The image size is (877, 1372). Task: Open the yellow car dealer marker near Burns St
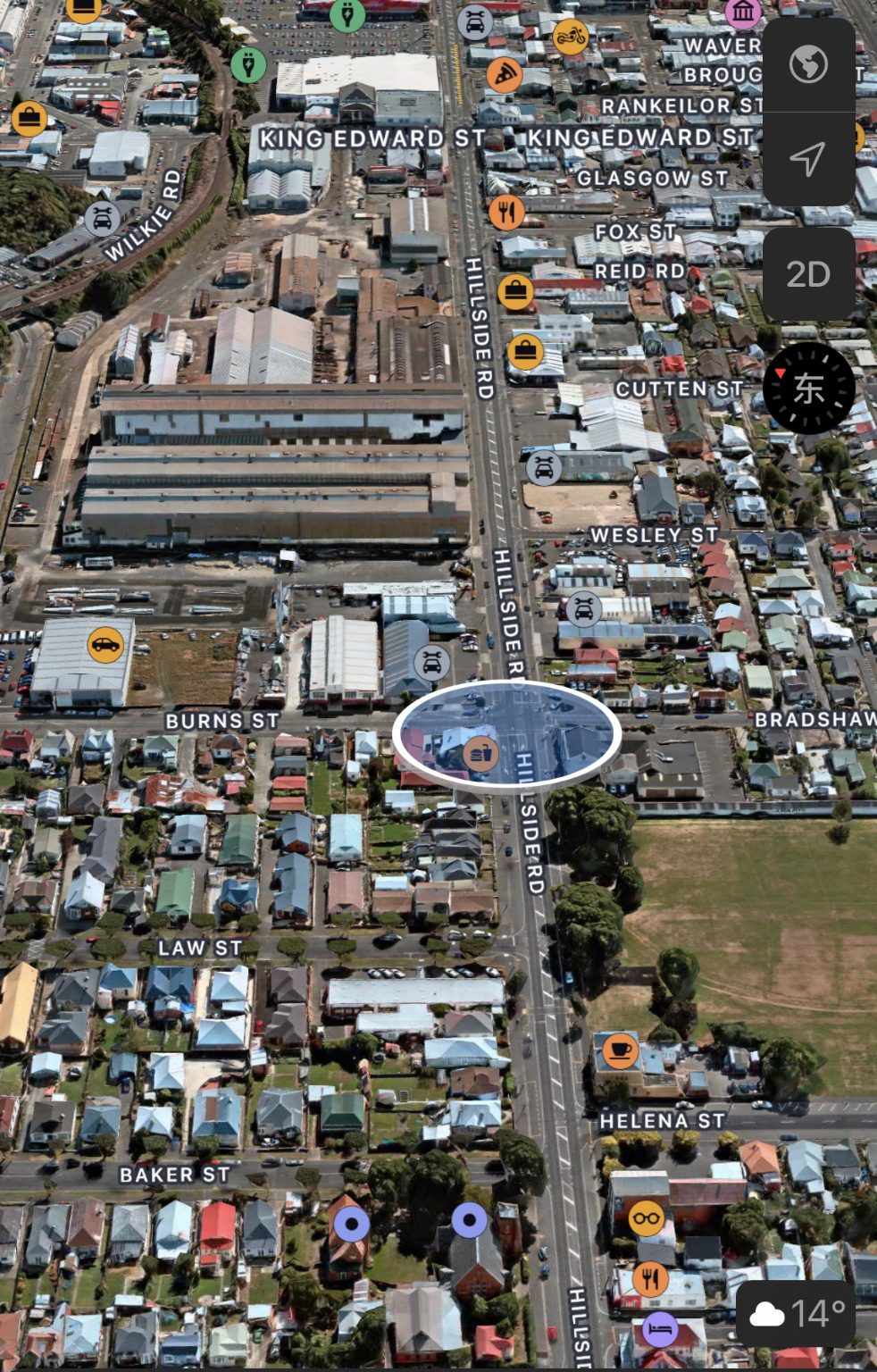pos(105,644)
